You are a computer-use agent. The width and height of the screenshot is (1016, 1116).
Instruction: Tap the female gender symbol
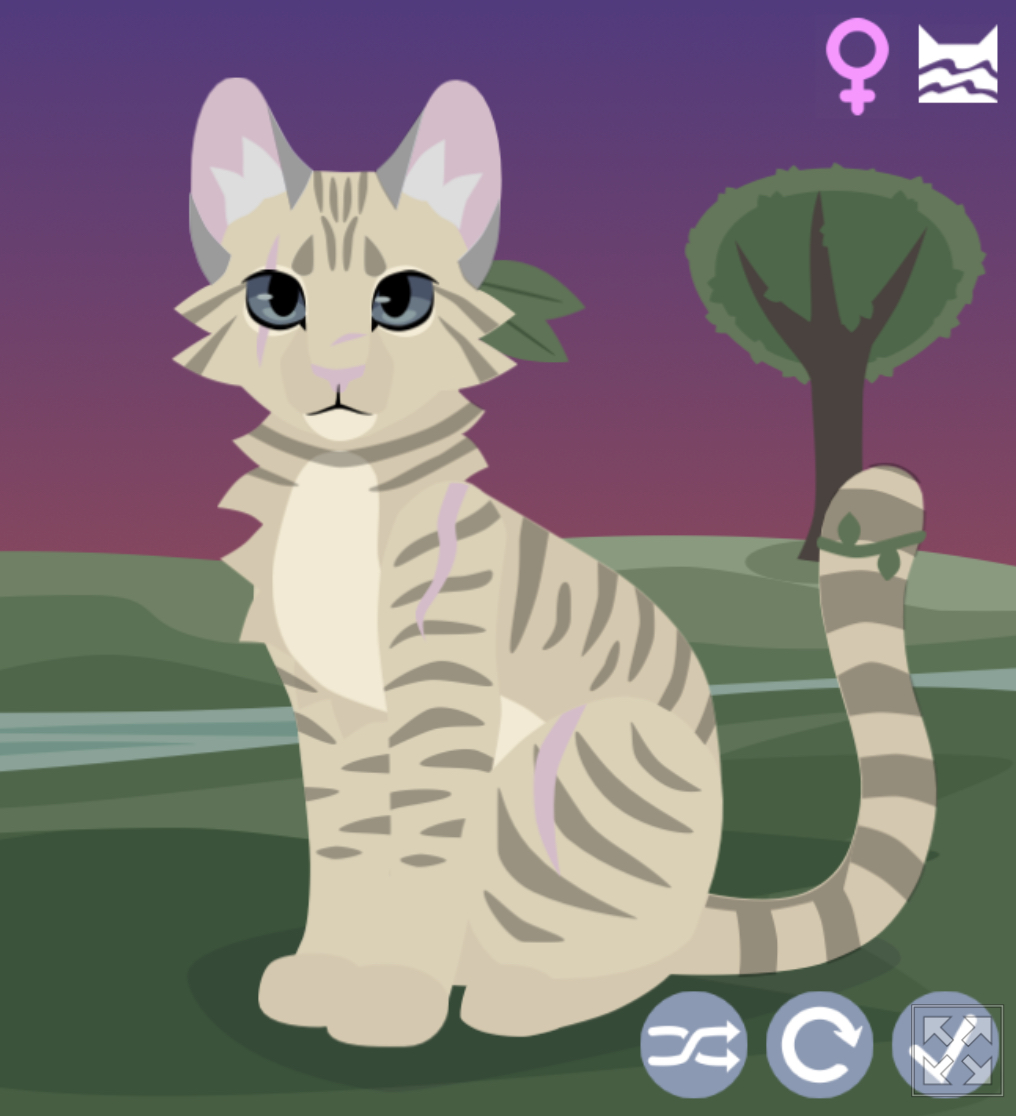(x=857, y=65)
